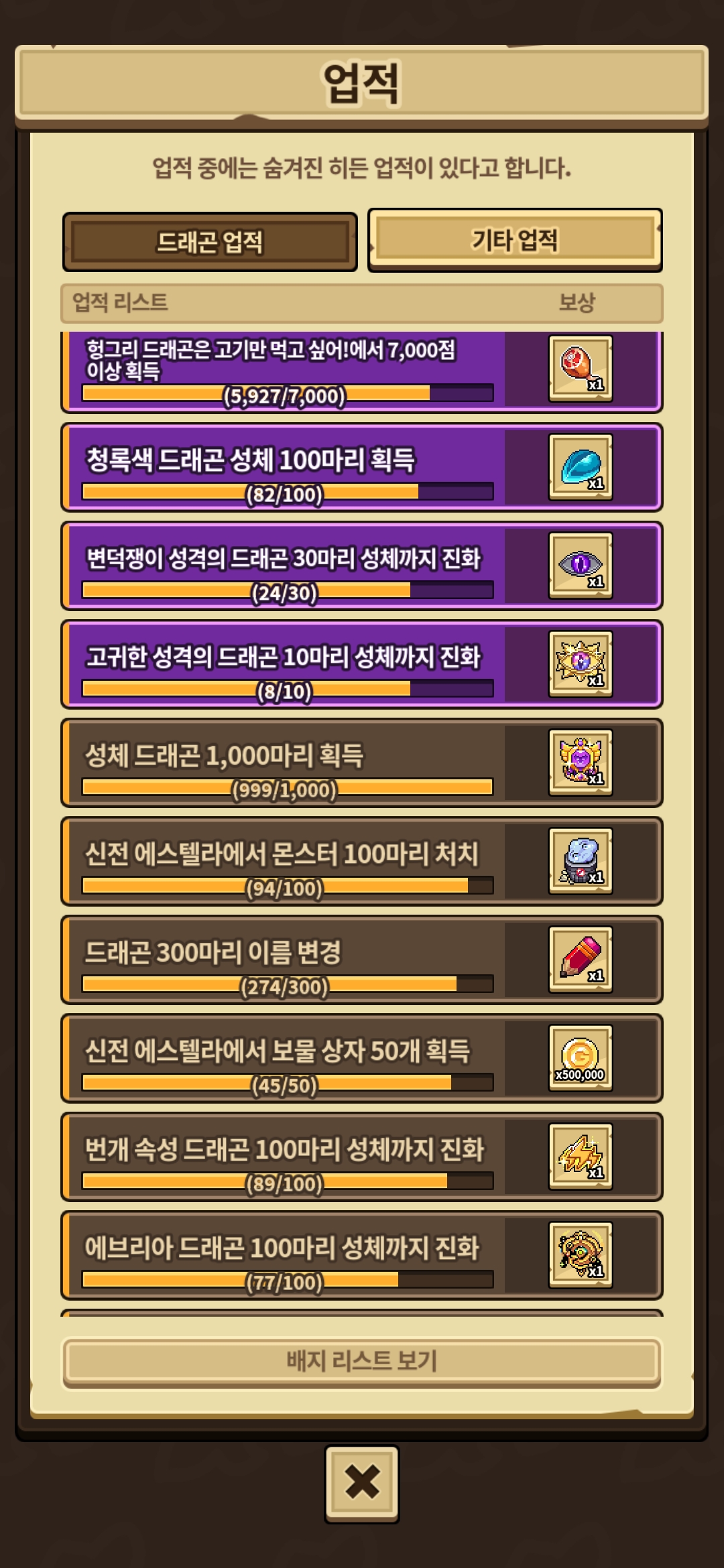Tap the meat reward for 7,000점 achievement
Viewport: 724px width, 1568px height.
pos(581,369)
